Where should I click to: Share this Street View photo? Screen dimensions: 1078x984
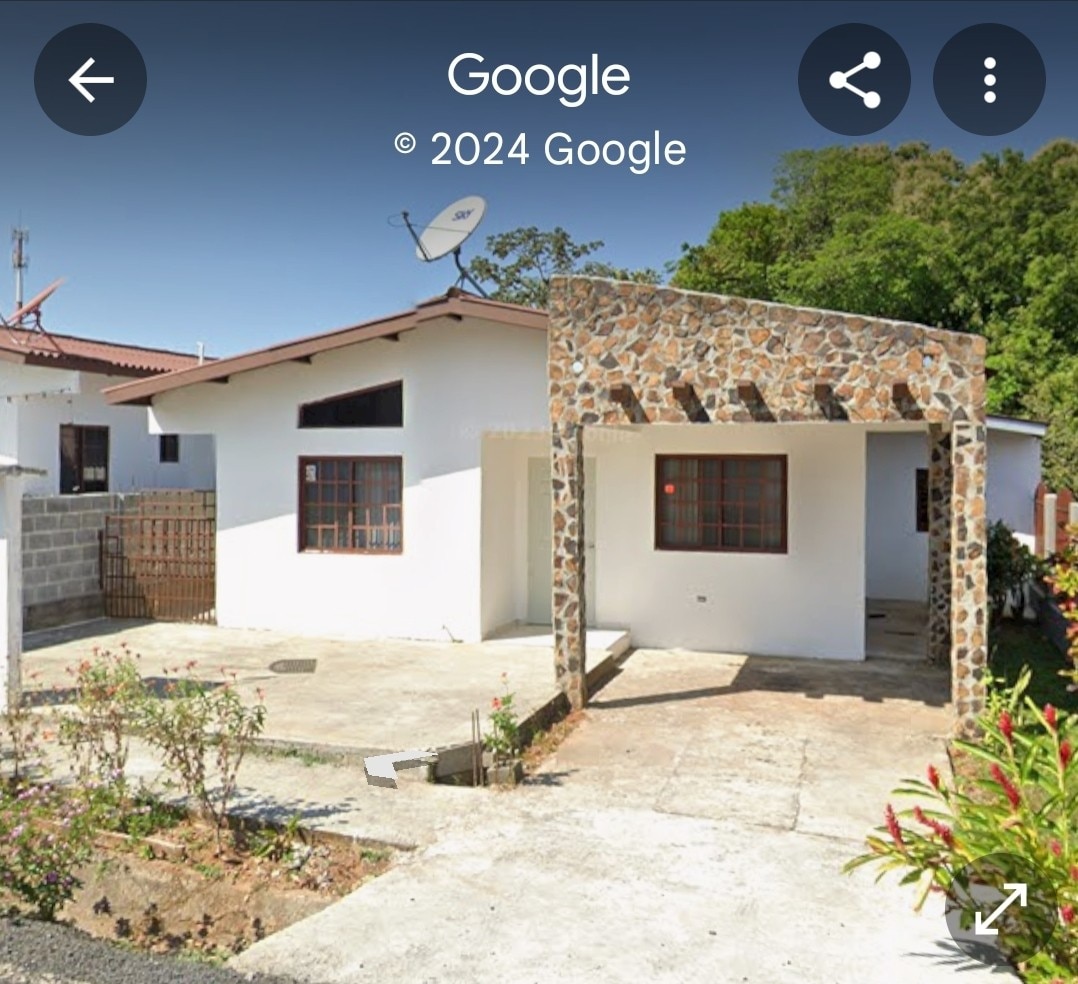pos(854,80)
